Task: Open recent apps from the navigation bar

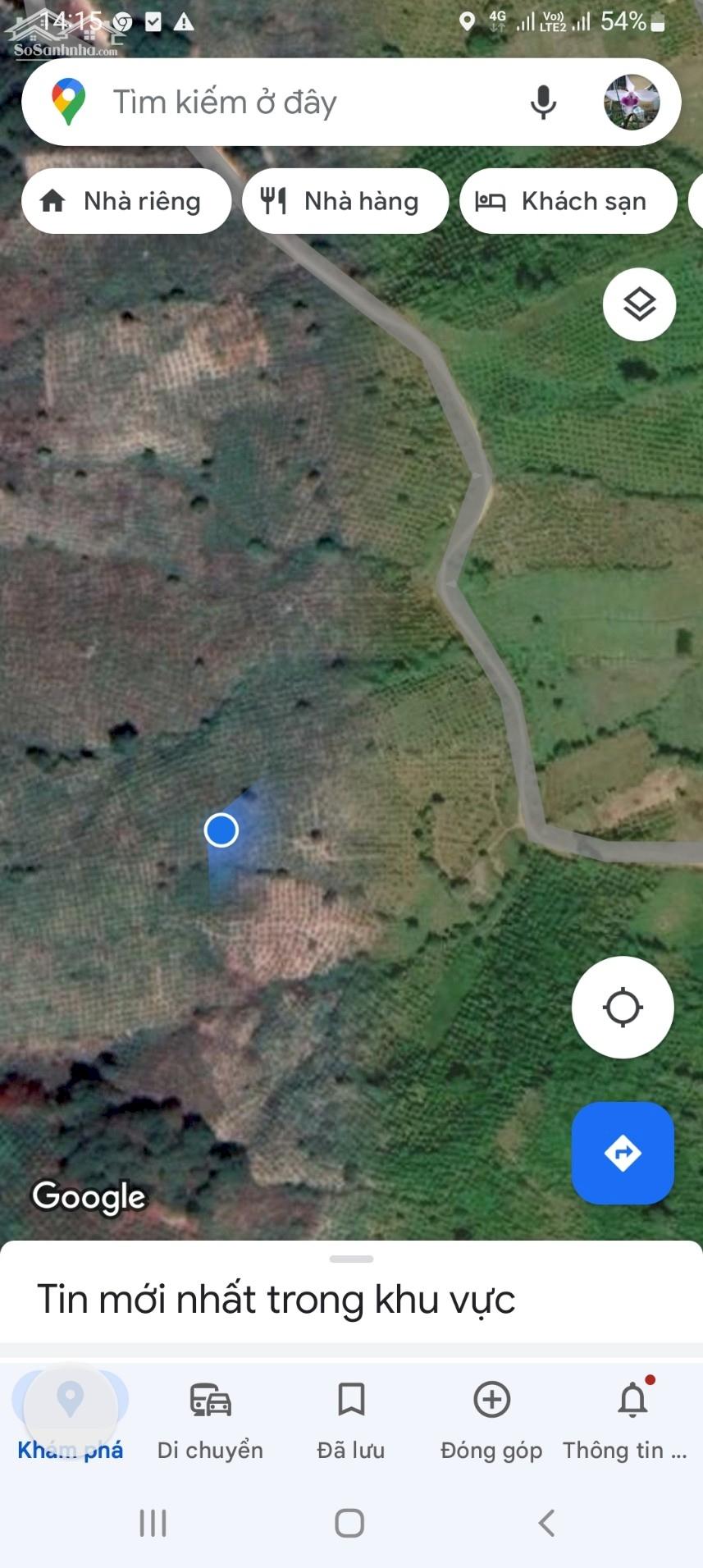Action: [153, 1523]
